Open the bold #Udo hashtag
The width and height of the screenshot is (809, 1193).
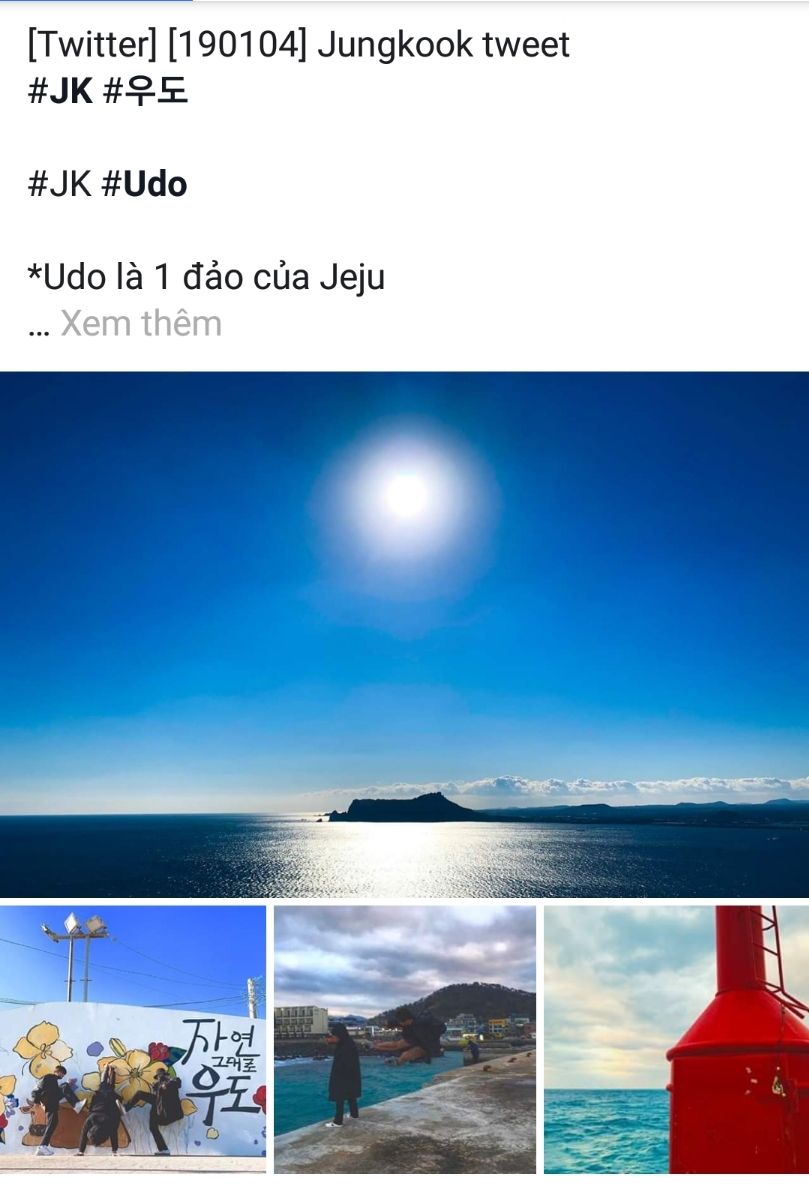(145, 185)
